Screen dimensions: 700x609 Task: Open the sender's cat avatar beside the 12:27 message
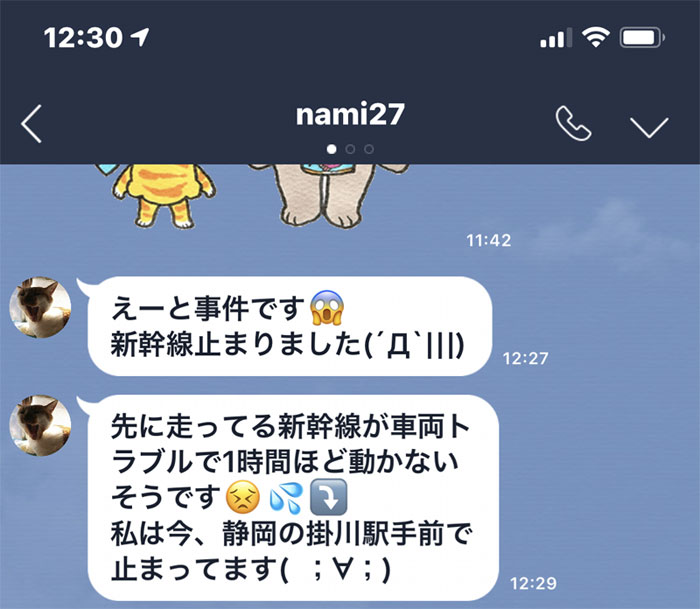coord(40,308)
